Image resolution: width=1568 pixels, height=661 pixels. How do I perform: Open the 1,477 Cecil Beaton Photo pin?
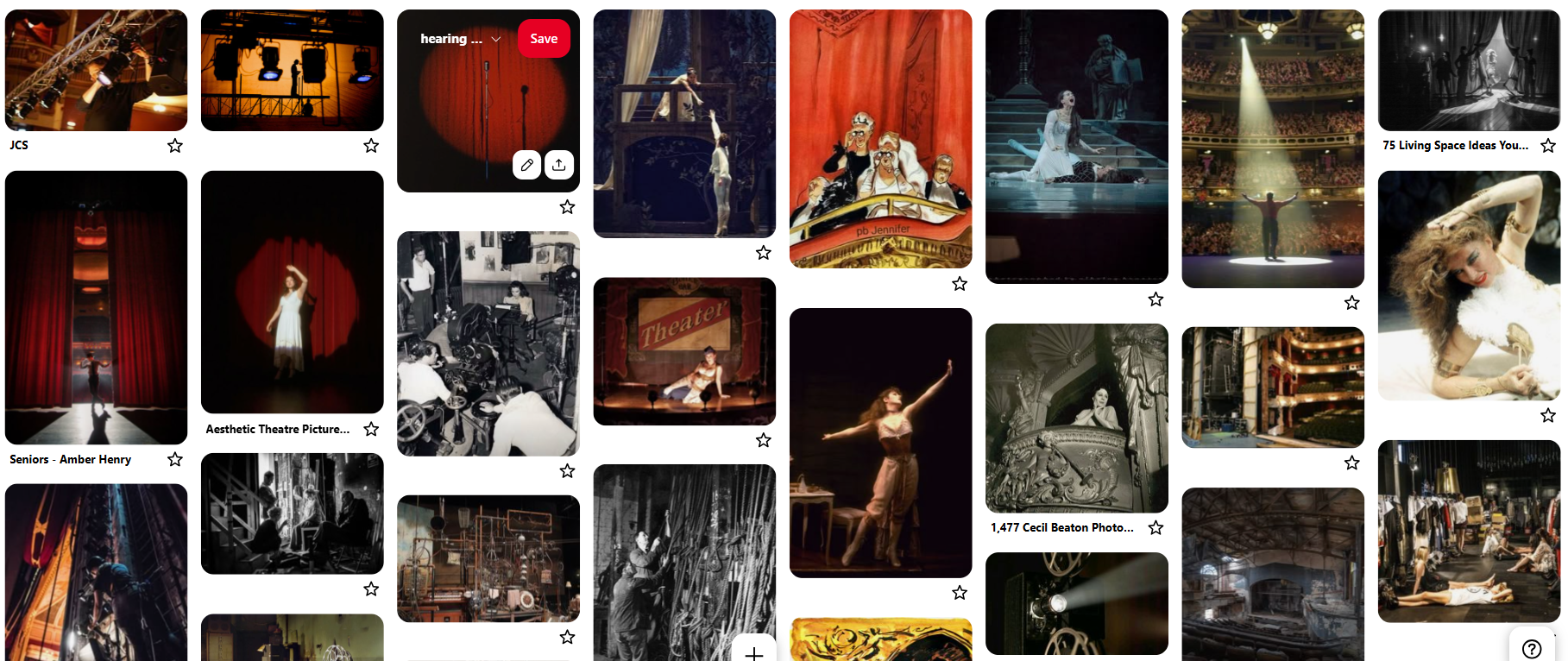pyautogui.click(x=1076, y=418)
